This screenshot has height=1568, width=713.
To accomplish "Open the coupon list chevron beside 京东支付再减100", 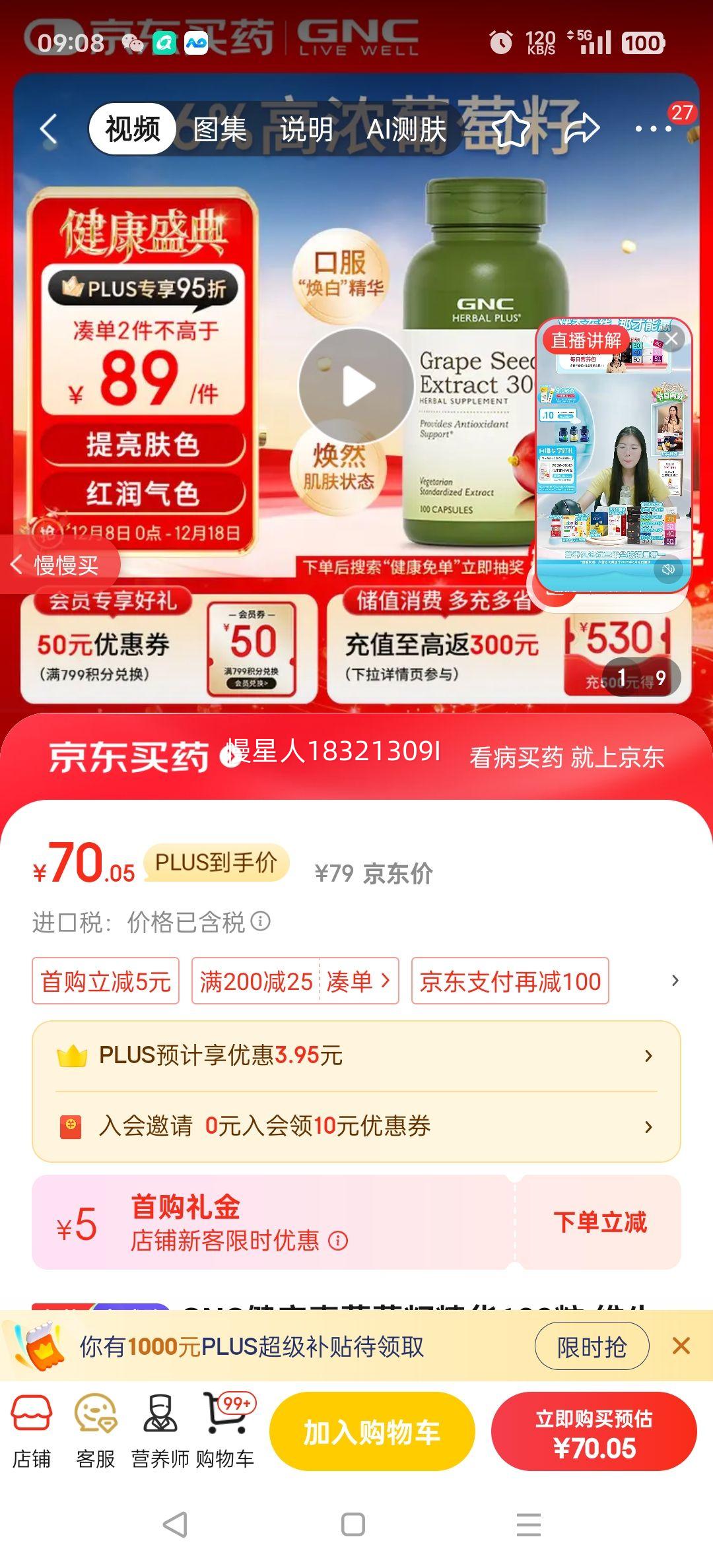I will [x=674, y=981].
